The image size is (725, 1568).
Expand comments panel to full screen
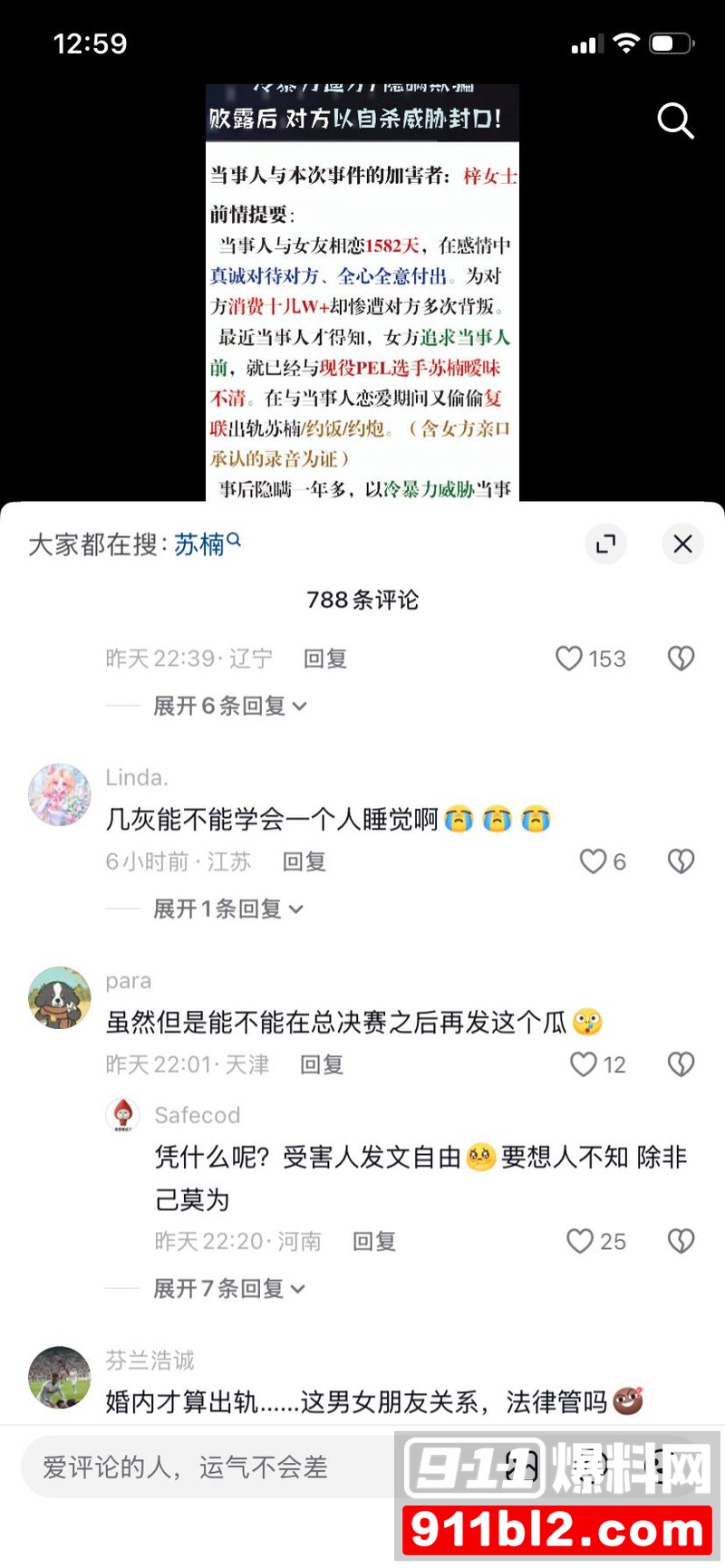[x=604, y=544]
